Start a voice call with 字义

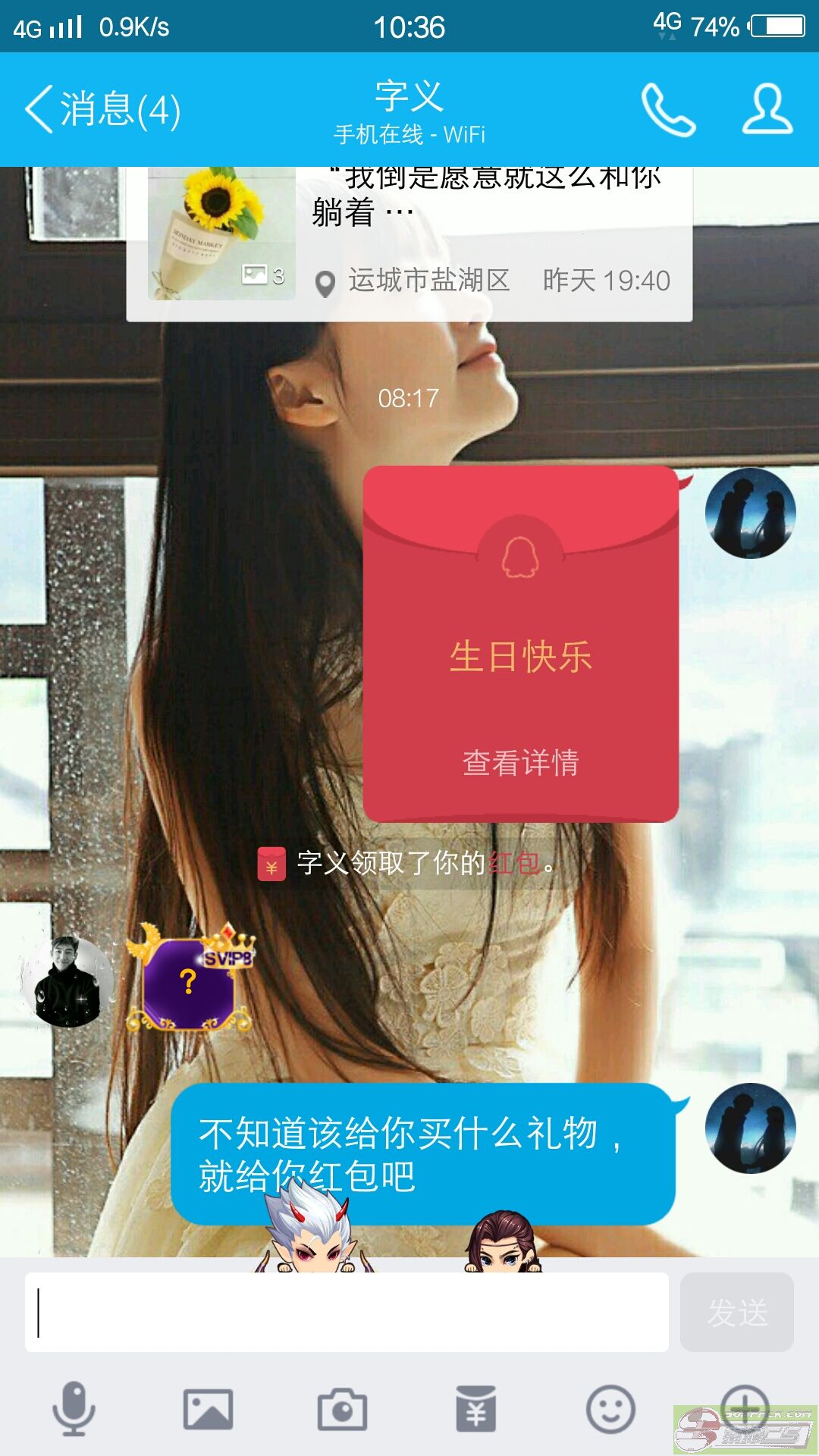click(x=668, y=110)
